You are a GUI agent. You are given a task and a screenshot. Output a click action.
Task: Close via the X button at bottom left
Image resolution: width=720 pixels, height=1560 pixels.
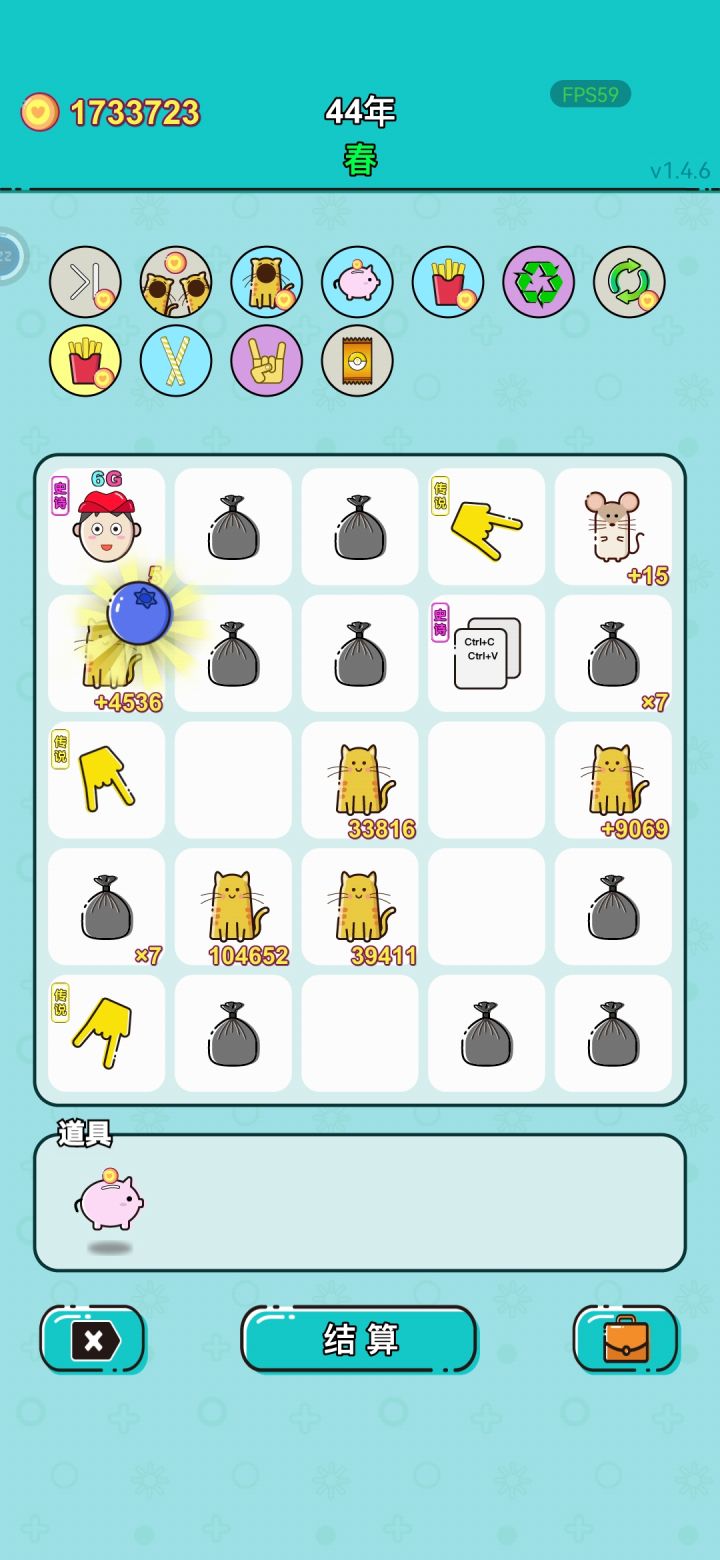click(93, 1340)
